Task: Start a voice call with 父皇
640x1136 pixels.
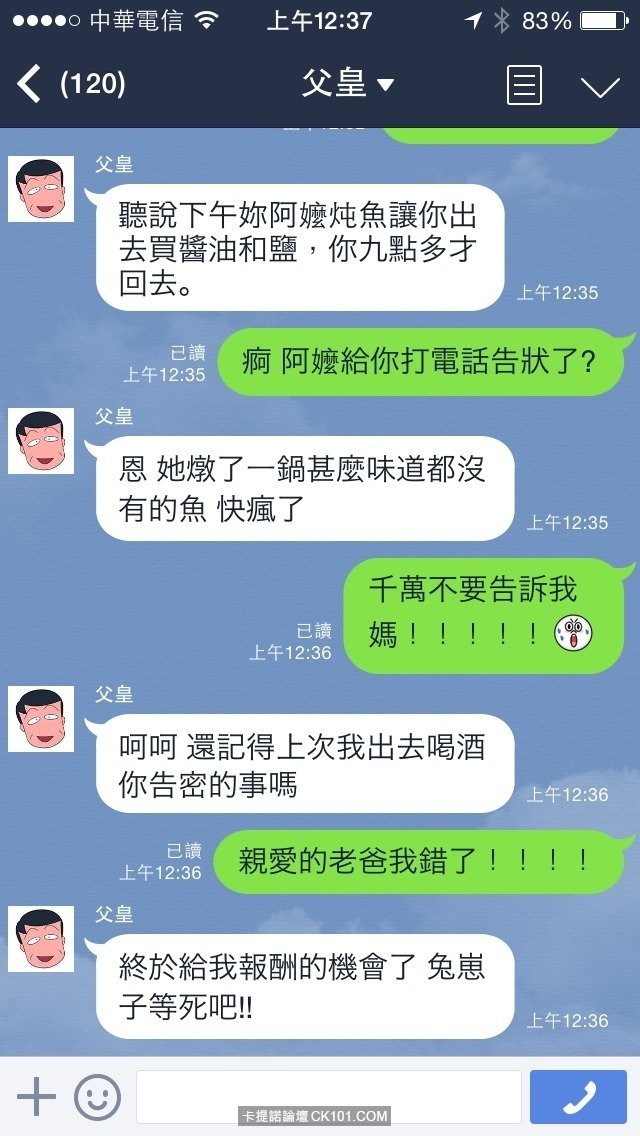Action: point(579,1096)
